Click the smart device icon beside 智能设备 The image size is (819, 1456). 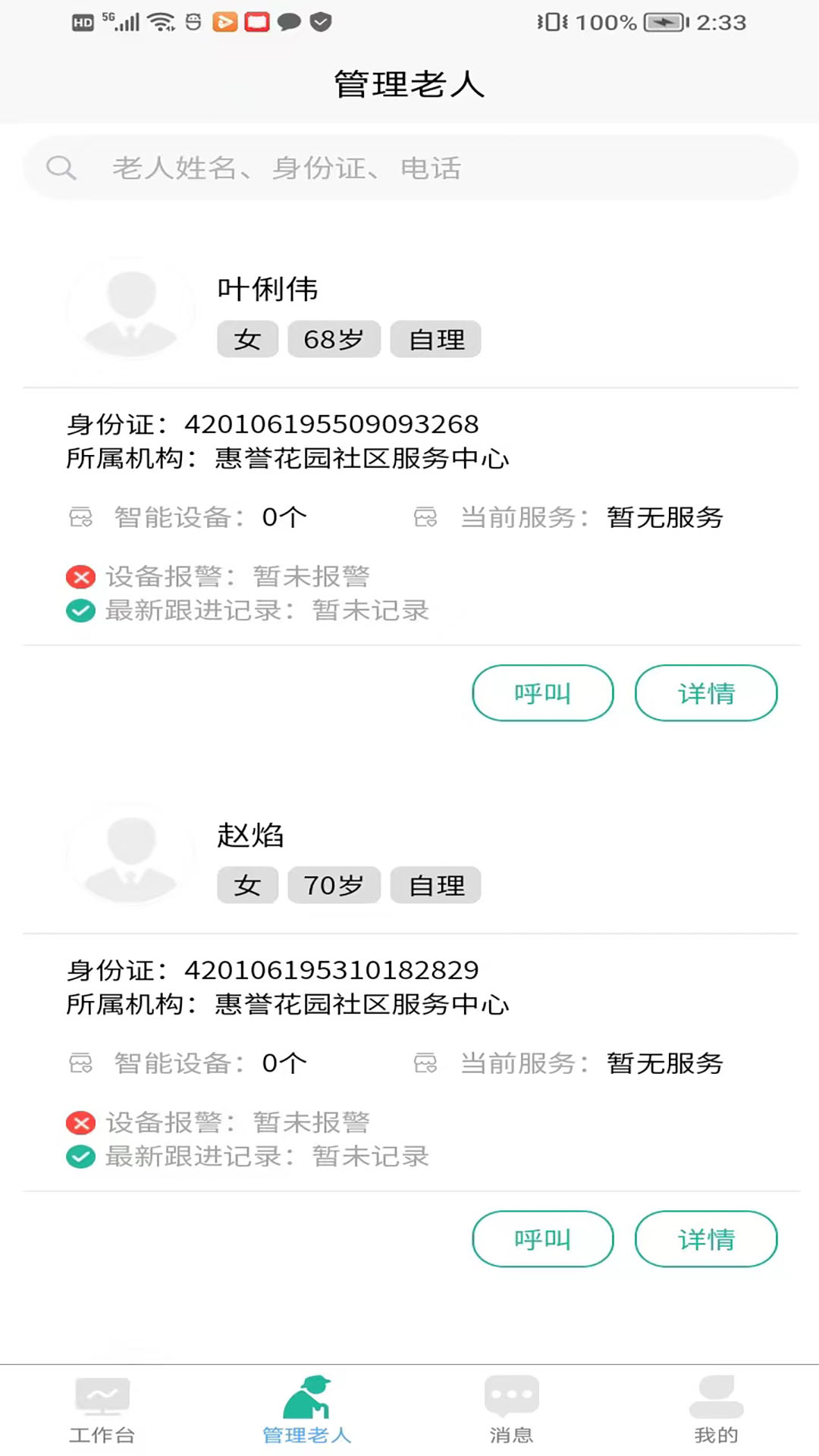point(80,517)
